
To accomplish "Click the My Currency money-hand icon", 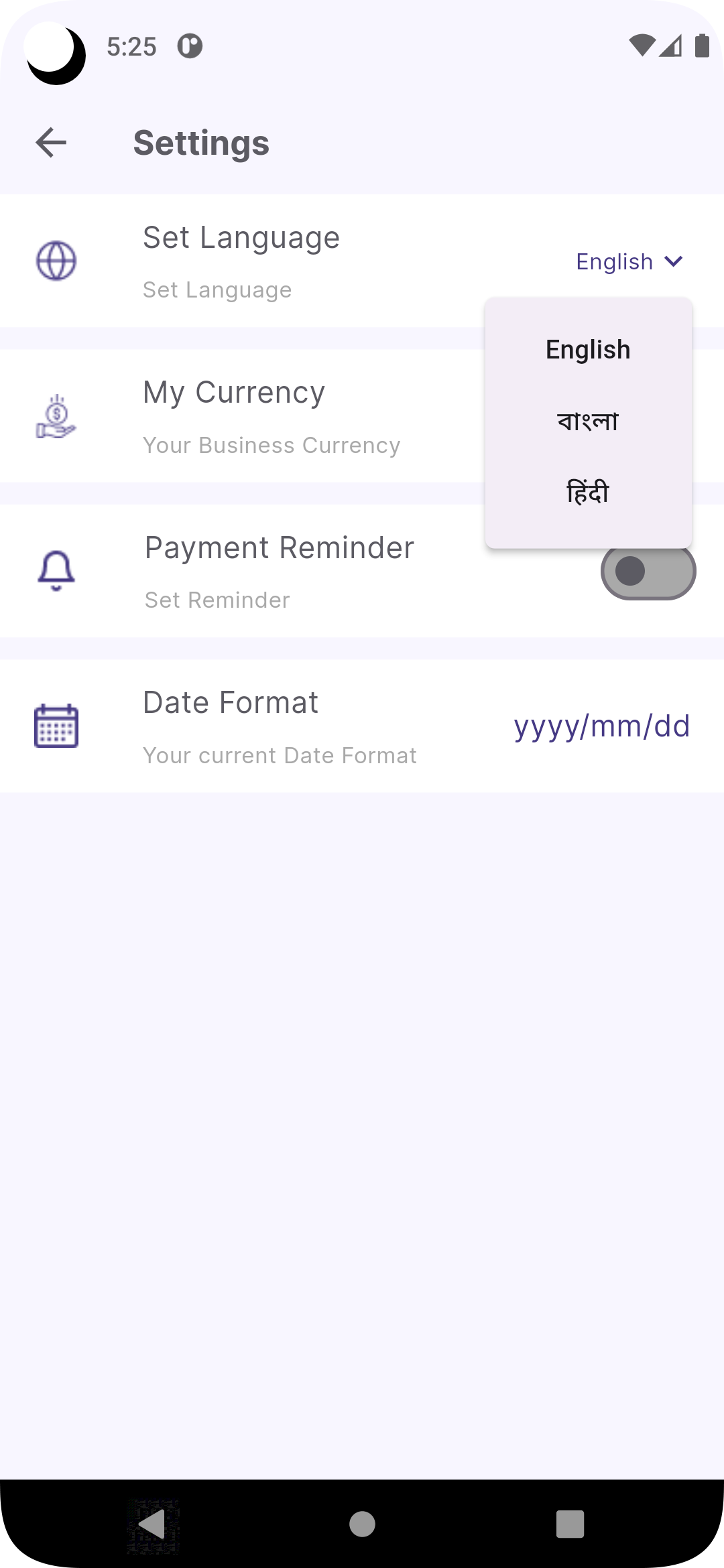I will tap(56, 417).
